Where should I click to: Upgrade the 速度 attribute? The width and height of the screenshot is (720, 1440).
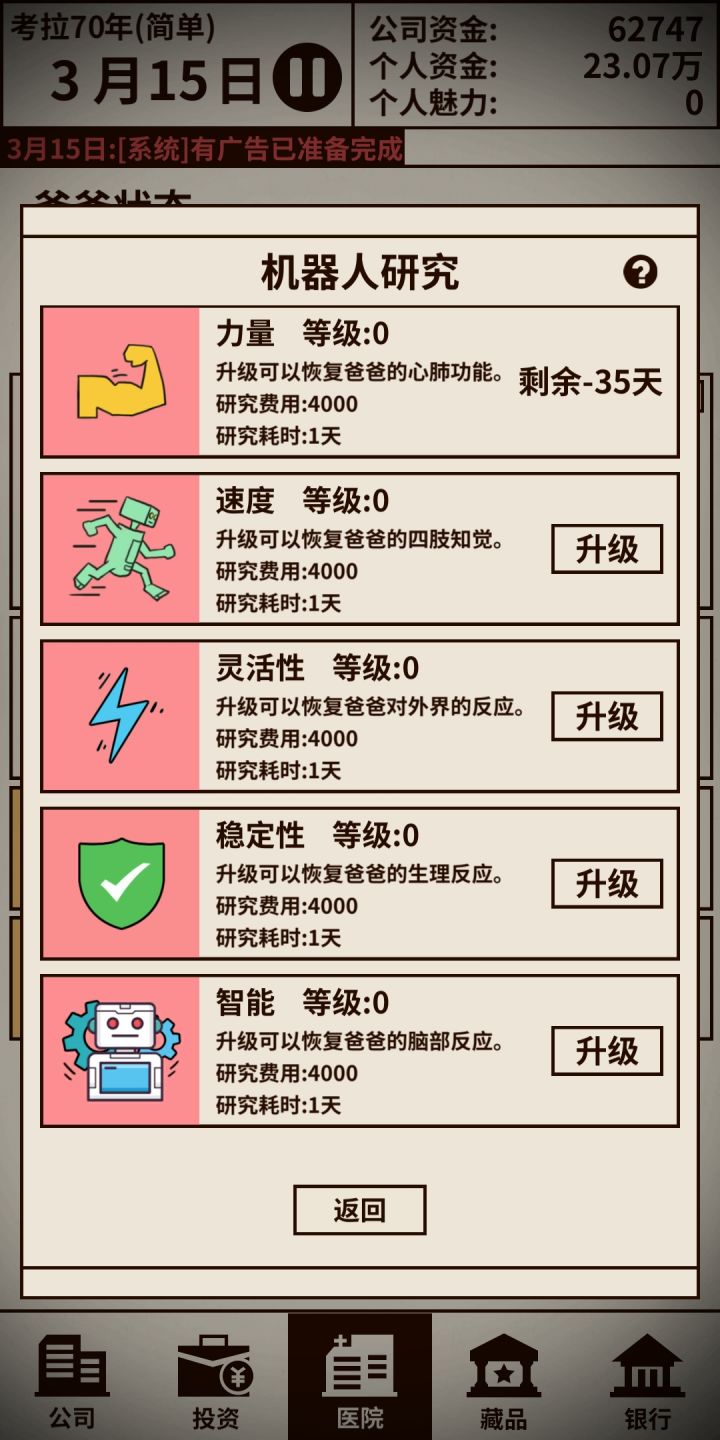pyautogui.click(x=605, y=548)
